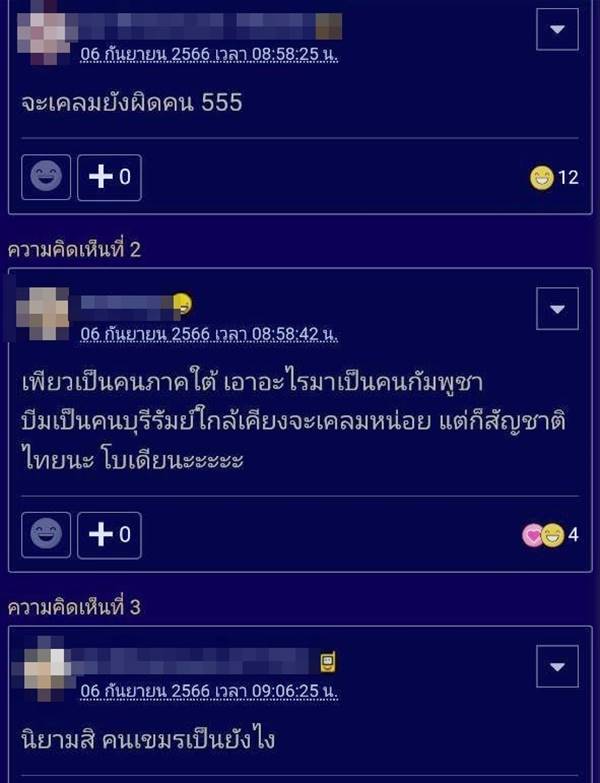Upvote the 'จะเคลมยังผิดคน 555' comment with +0
This screenshot has height=783, width=600.
109,178
